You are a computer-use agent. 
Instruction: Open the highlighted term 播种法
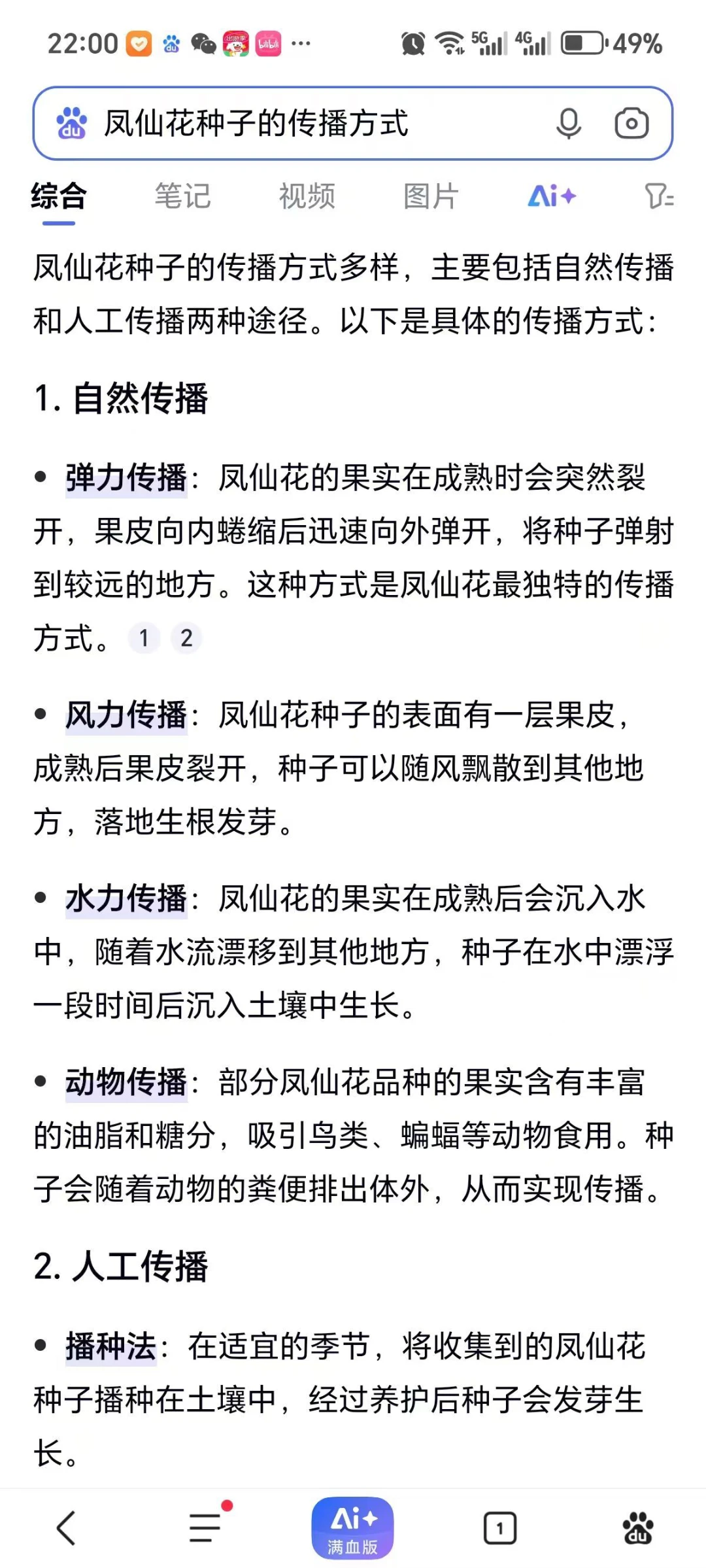click(111, 1346)
